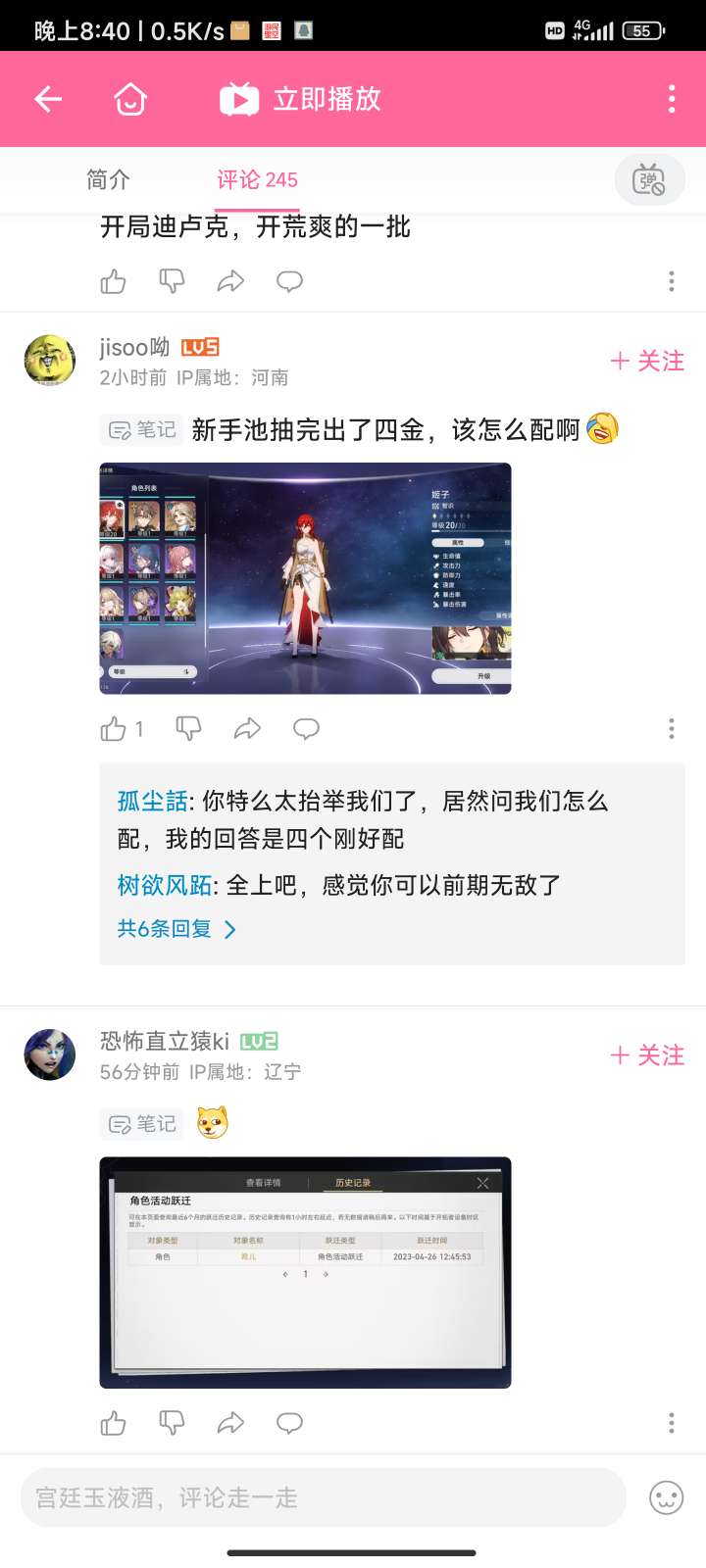Like 恐怖直立猿ki's comment
This screenshot has height=1568, width=706.
(x=114, y=1423)
